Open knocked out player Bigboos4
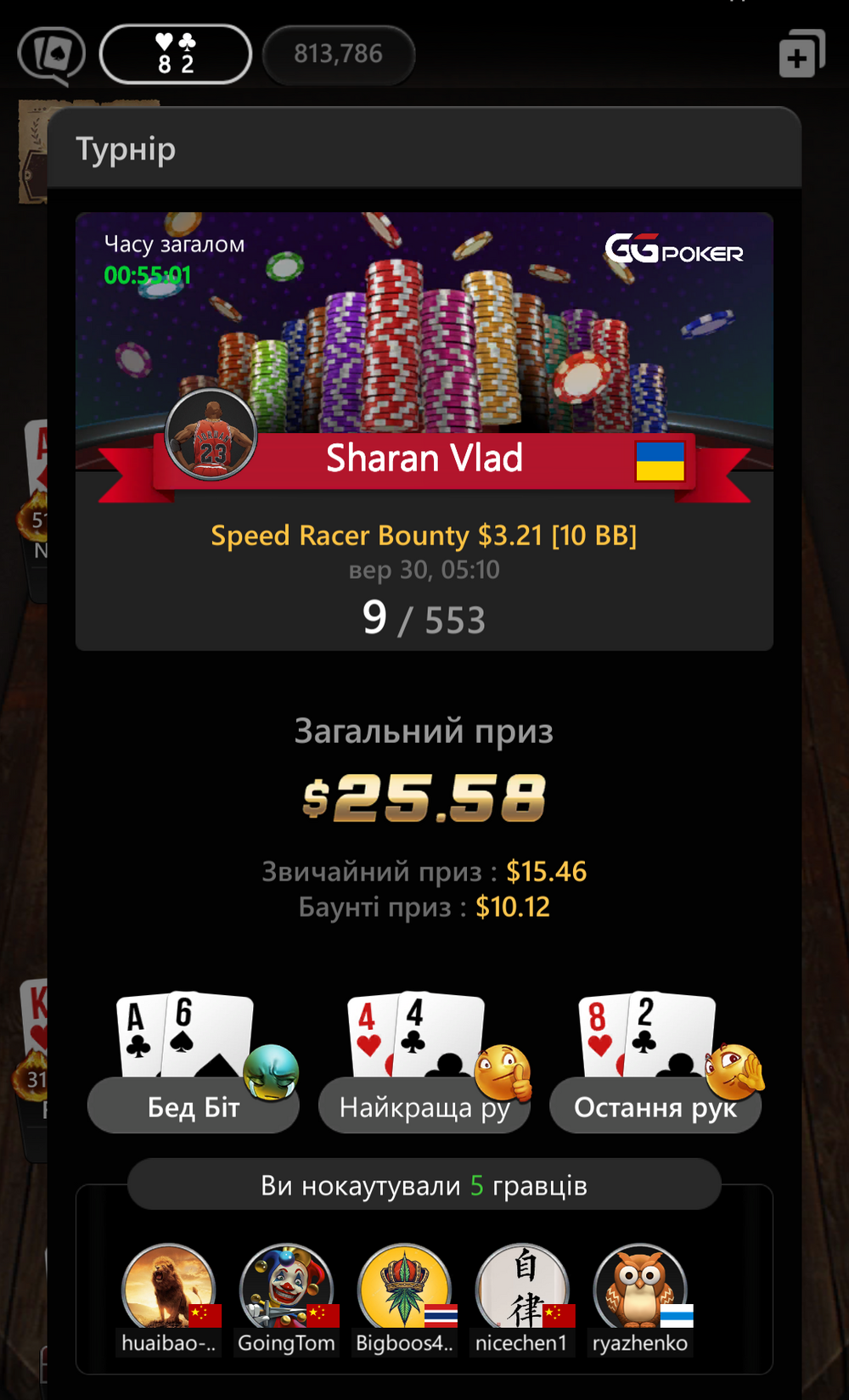The height and width of the screenshot is (1400, 849). pos(405,1299)
